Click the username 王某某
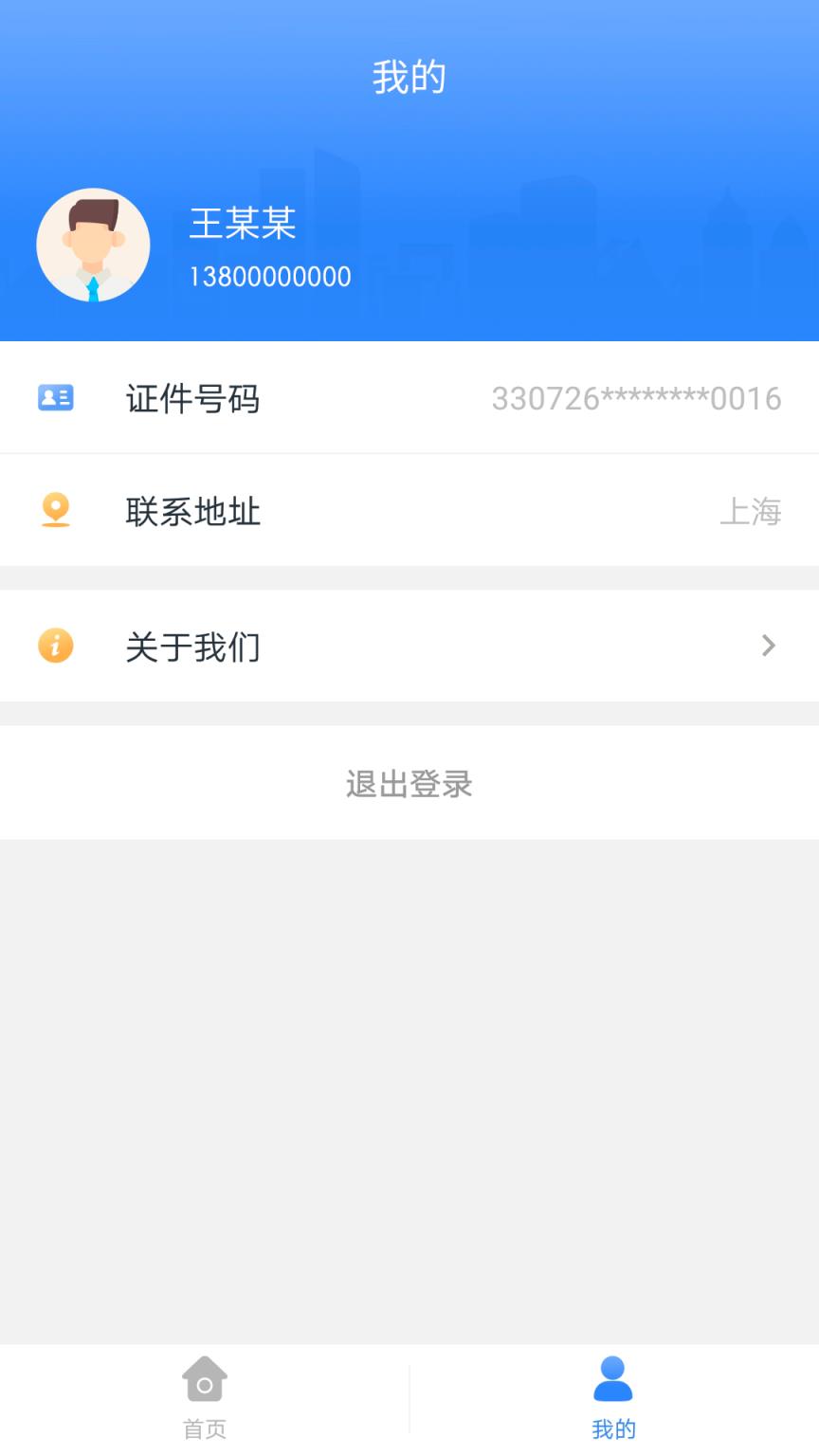The height and width of the screenshot is (1456, 819). point(243,226)
